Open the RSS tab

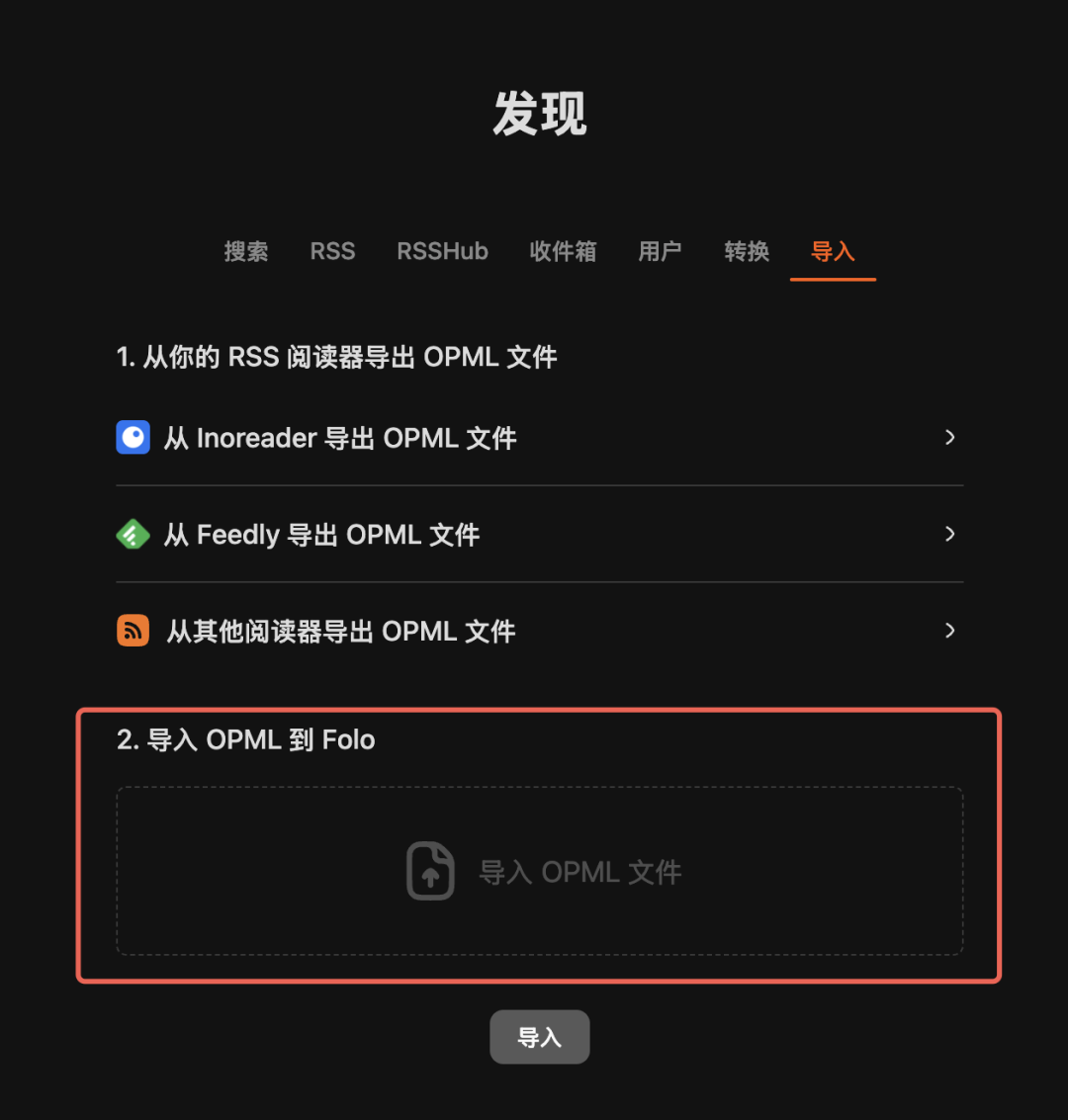point(332,251)
